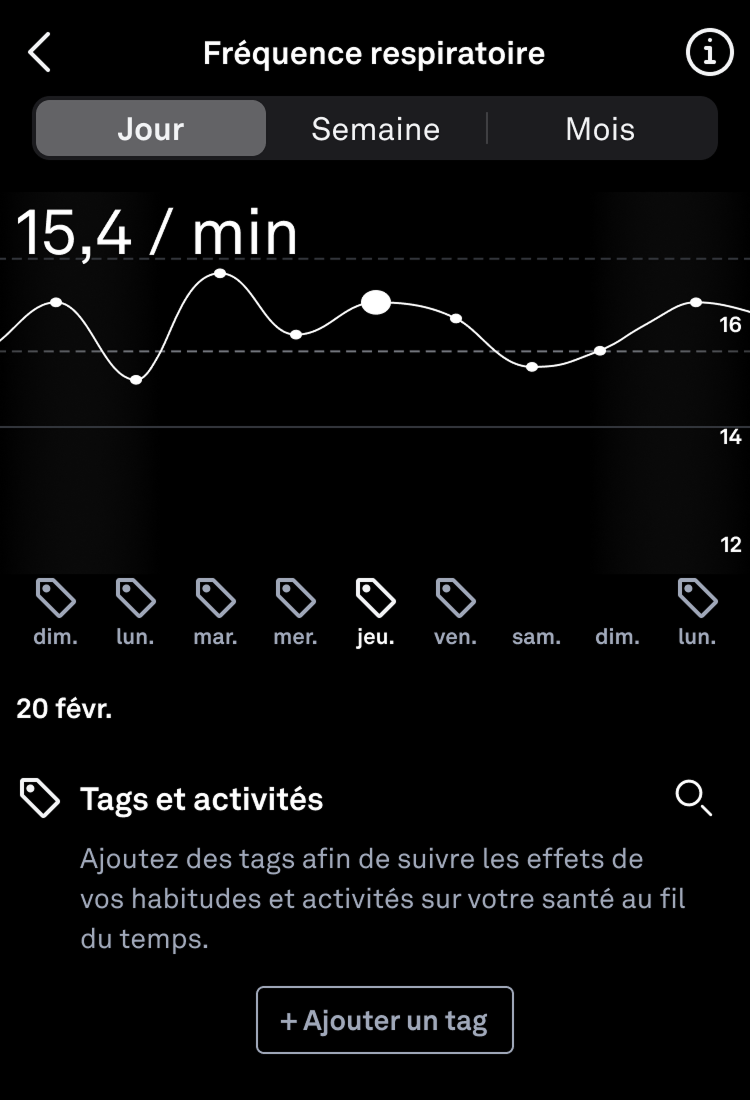Open the respiratory rate info icon
The image size is (750, 1100).
click(x=709, y=53)
